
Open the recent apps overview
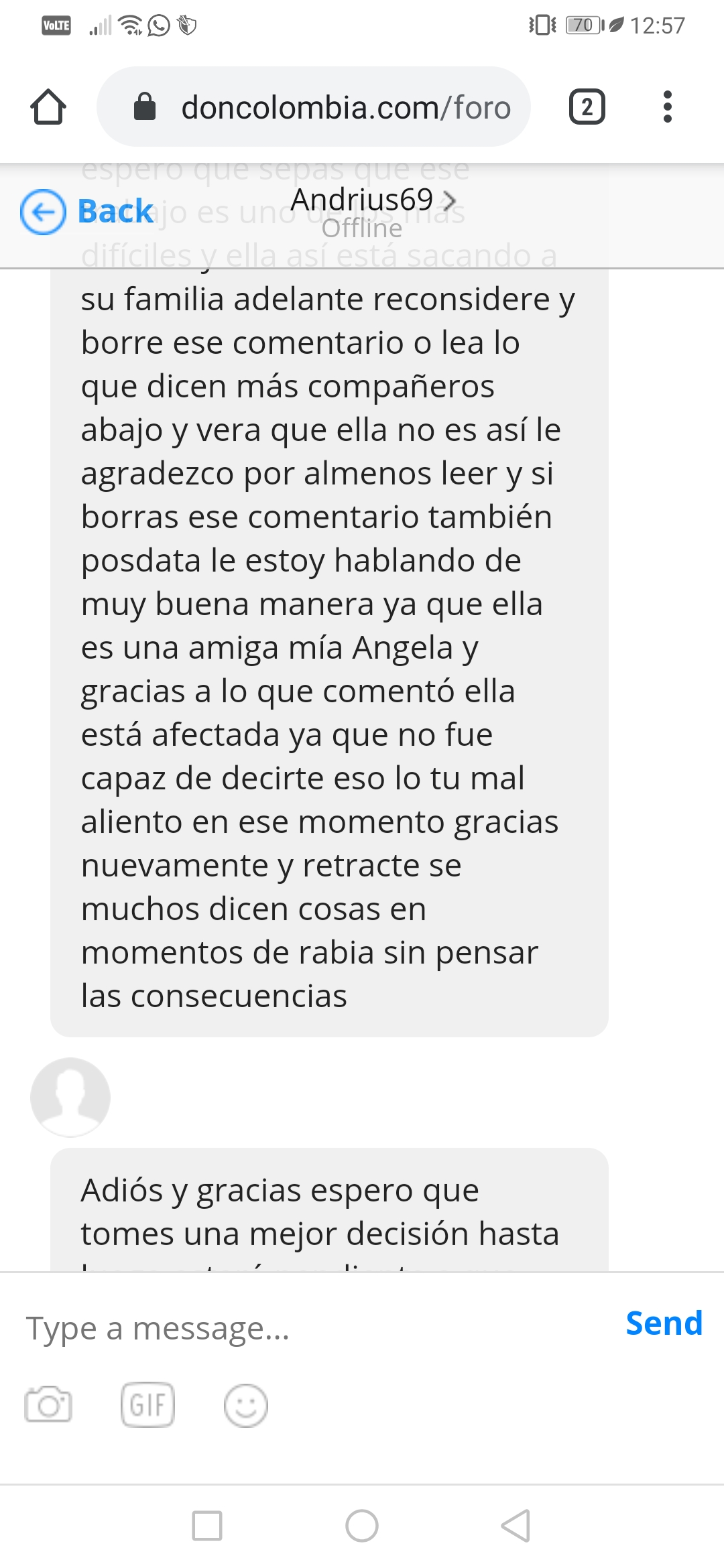207,1526
